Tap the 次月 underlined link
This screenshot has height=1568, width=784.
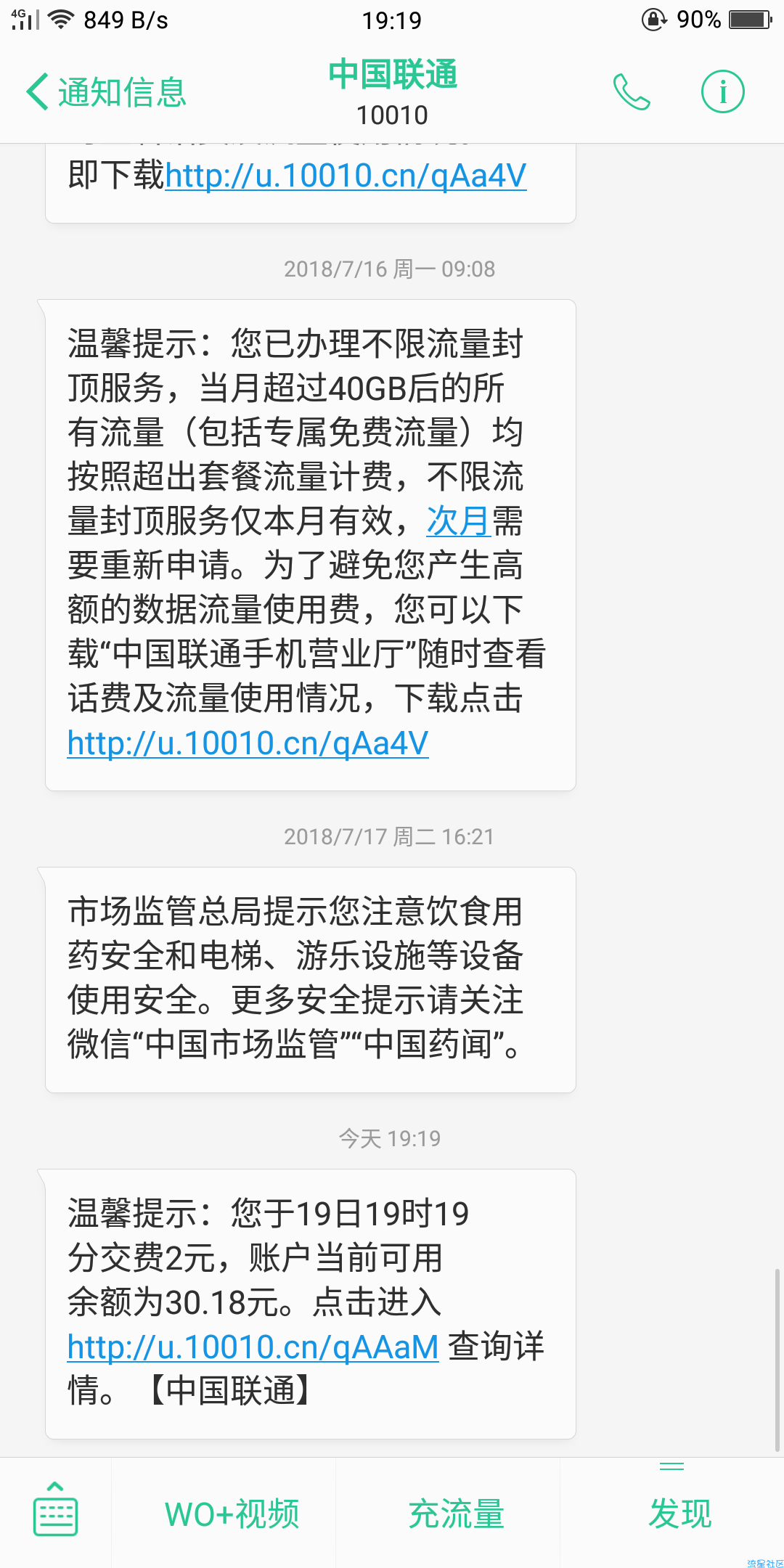click(458, 520)
